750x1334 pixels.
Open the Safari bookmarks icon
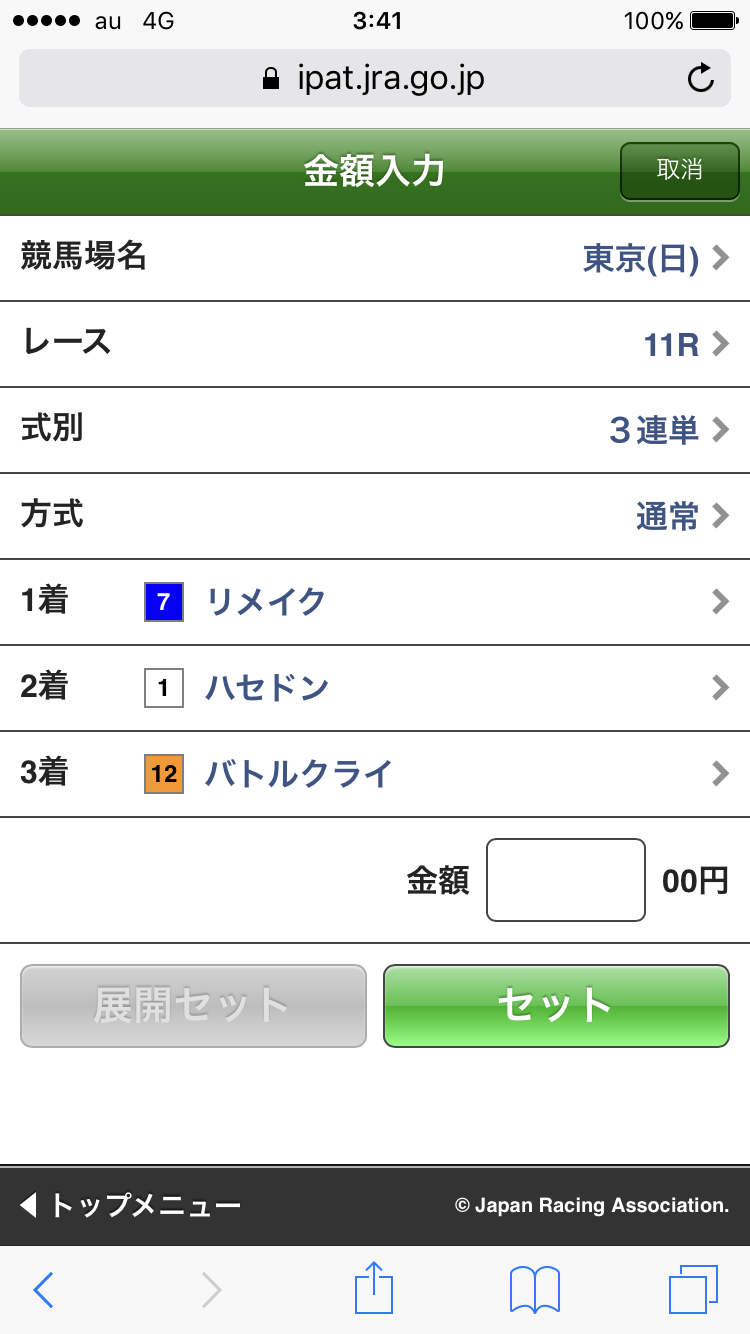click(535, 1289)
